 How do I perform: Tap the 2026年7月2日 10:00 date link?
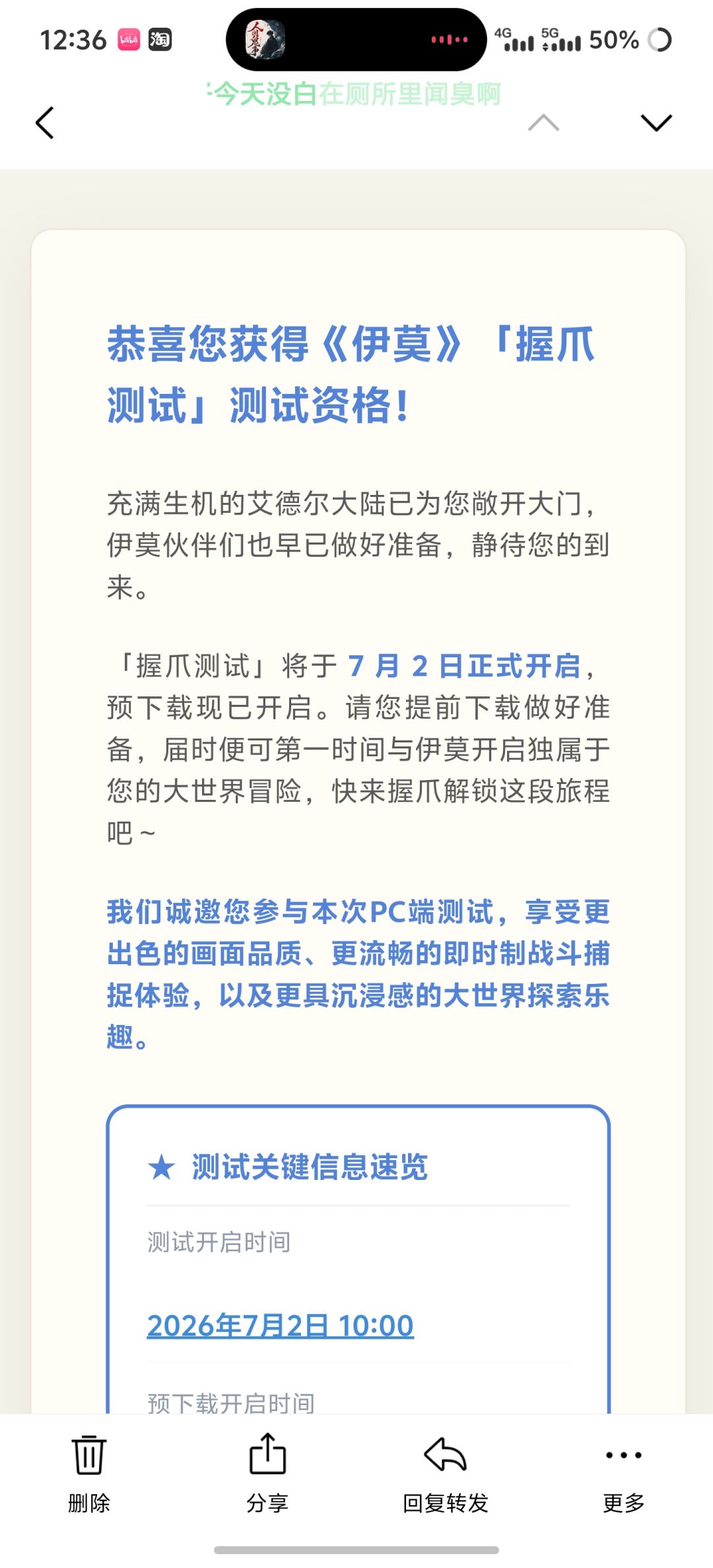click(x=281, y=1326)
